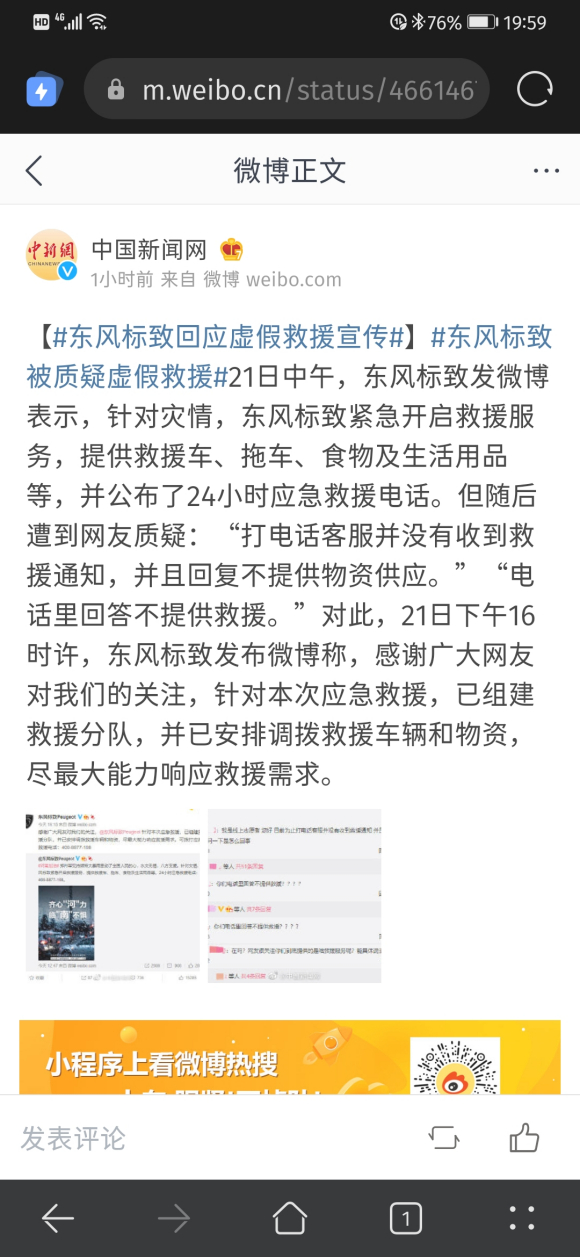Tap 发表评论 to write a comment

pyautogui.click(x=74, y=1137)
